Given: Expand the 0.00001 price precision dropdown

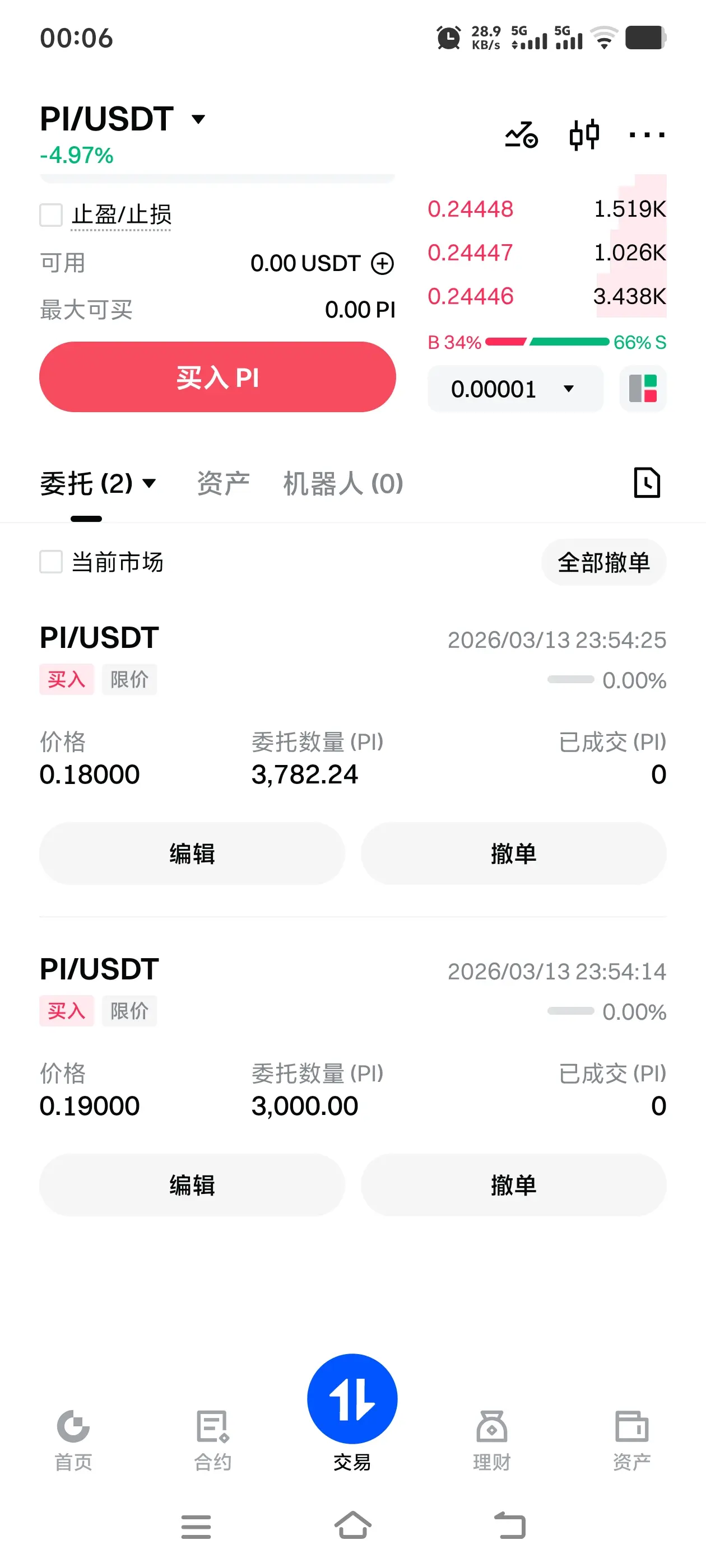Looking at the screenshot, I should pyautogui.click(x=515, y=389).
